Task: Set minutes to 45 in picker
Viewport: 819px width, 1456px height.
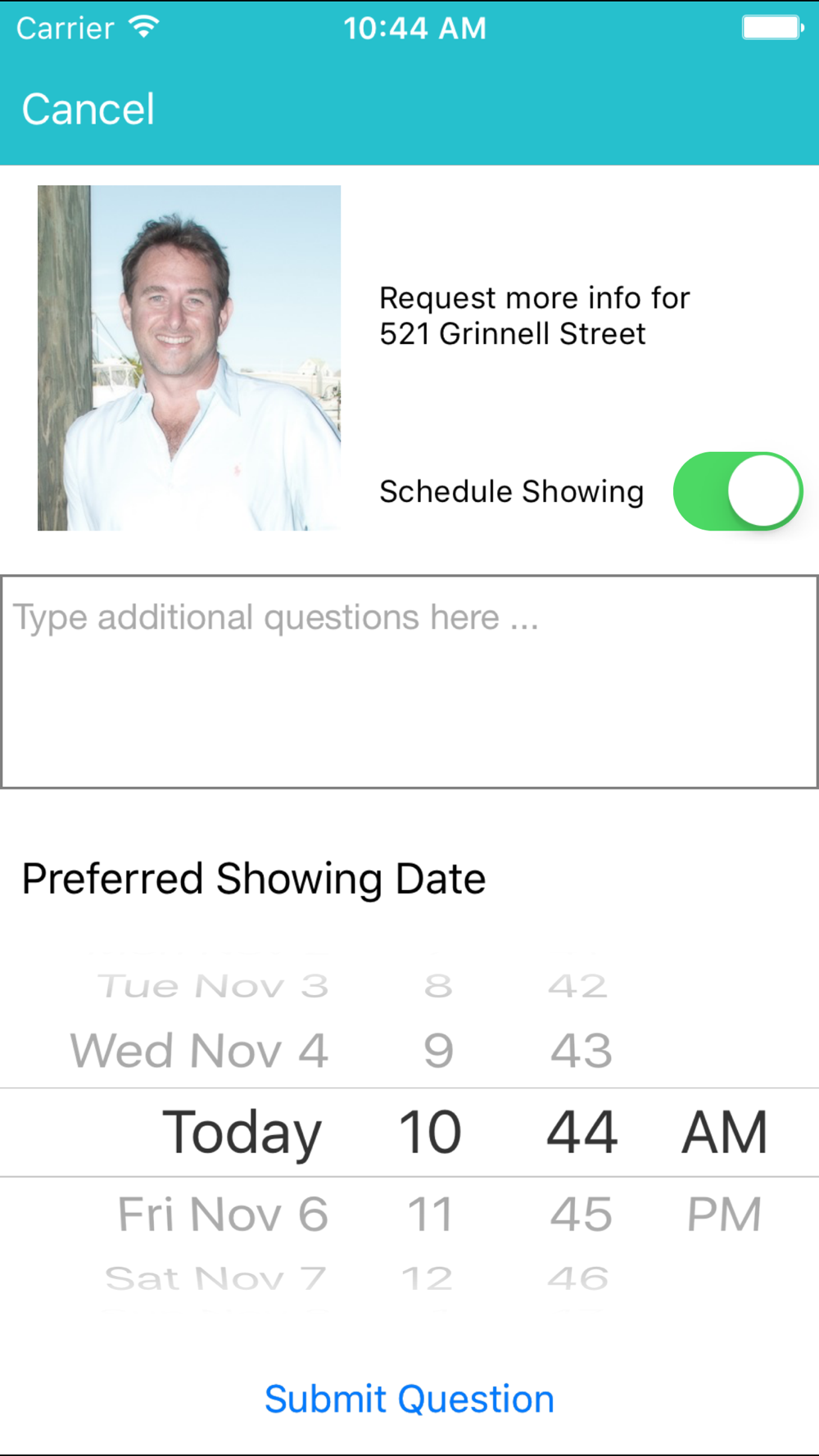Action: point(581,1214)
